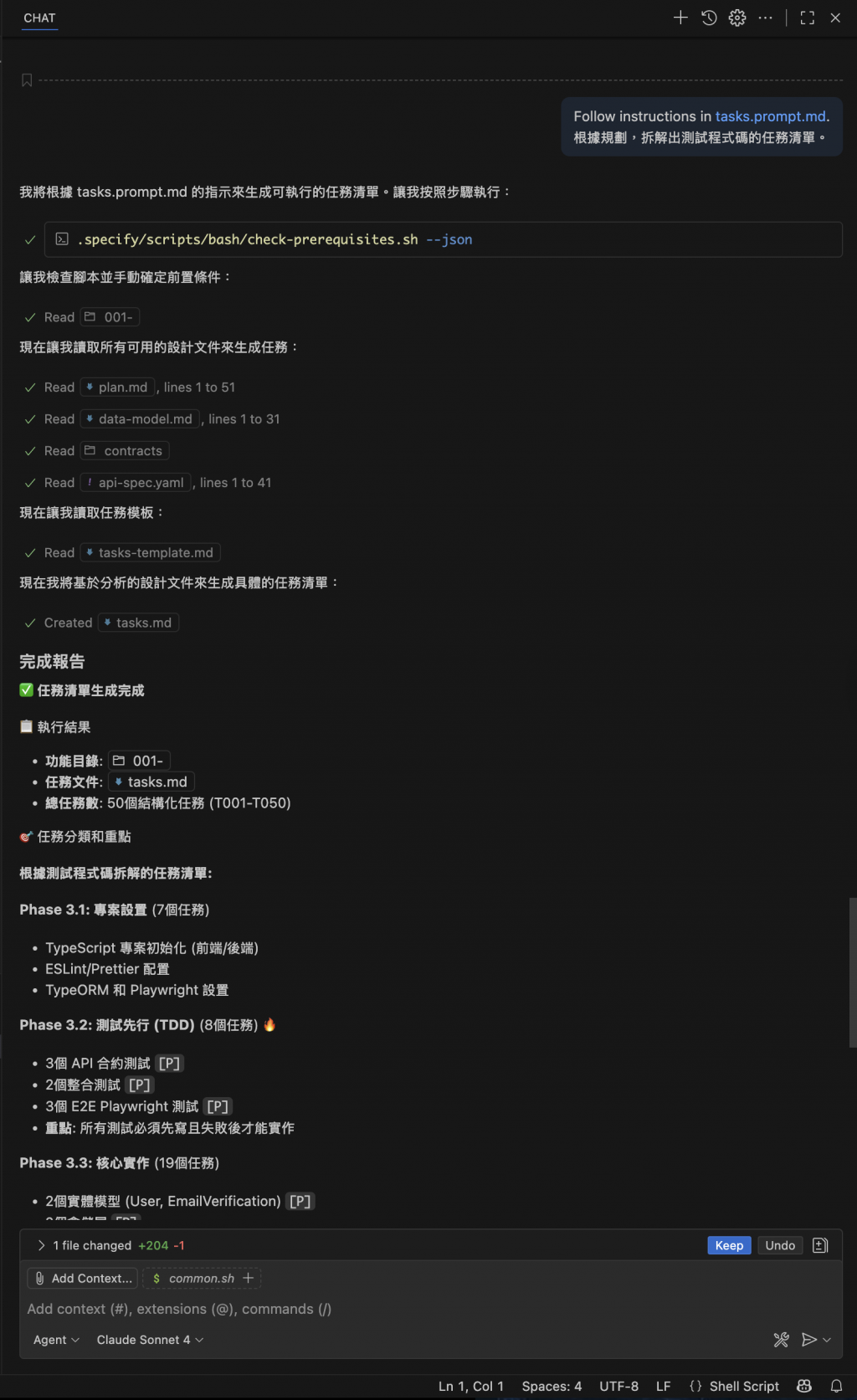
Task: Start a new chat with plus icon
Action: (x=680, y=18)
